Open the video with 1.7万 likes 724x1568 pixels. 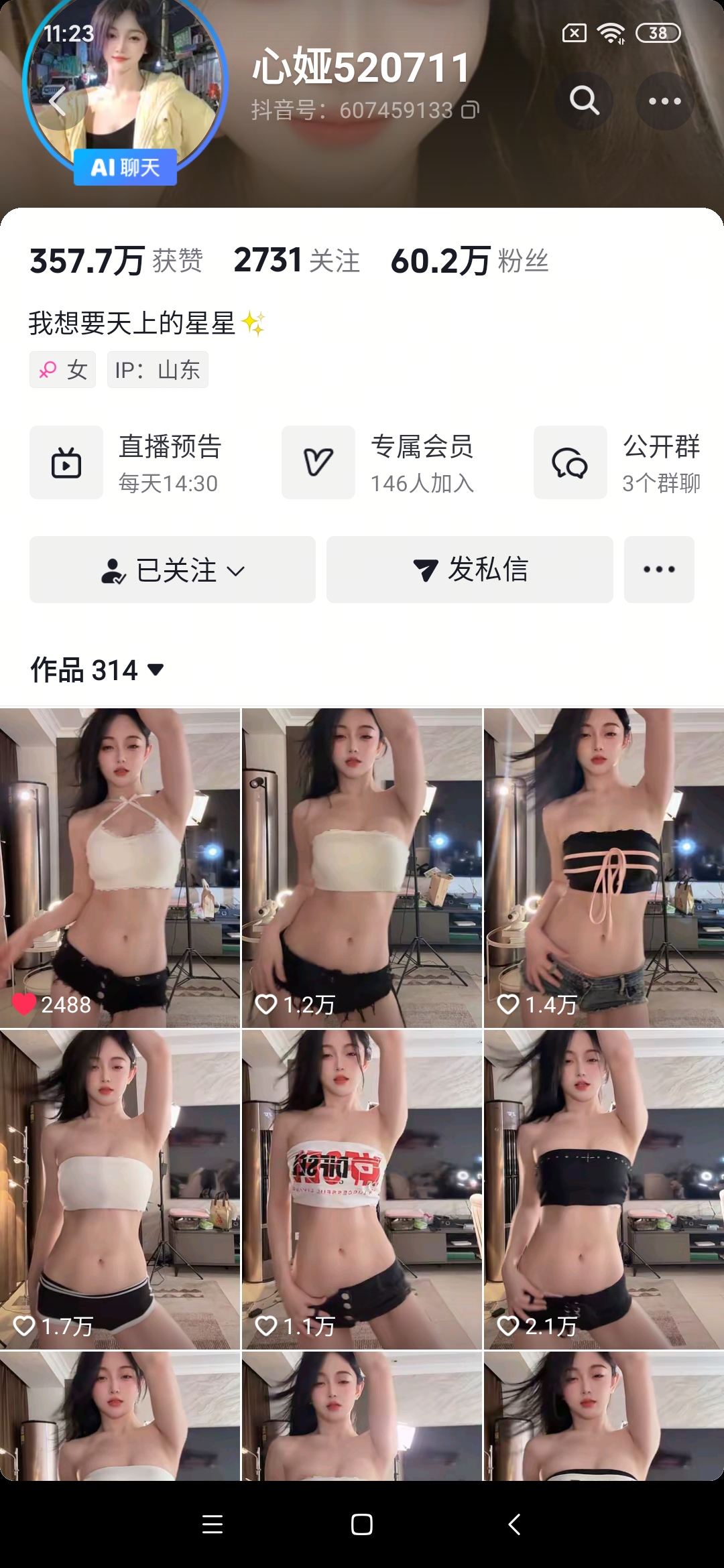120,1189
